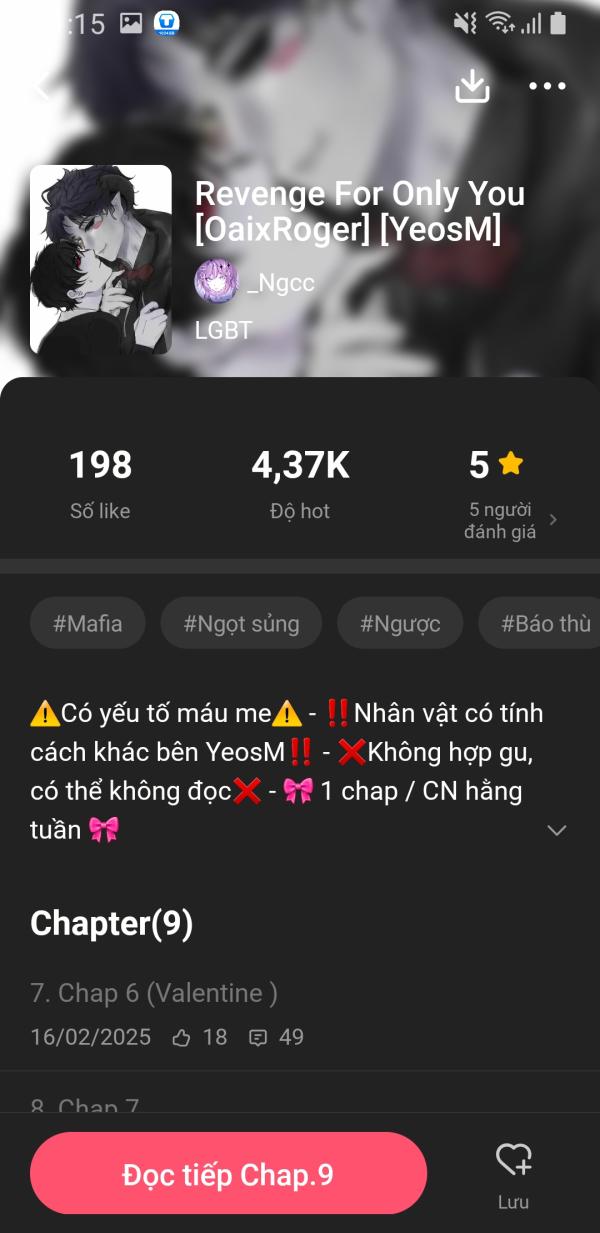The width and height of the screenshot is (600, 1233).
Task: Select the #Mafia tag
Action: click(88, 624)
